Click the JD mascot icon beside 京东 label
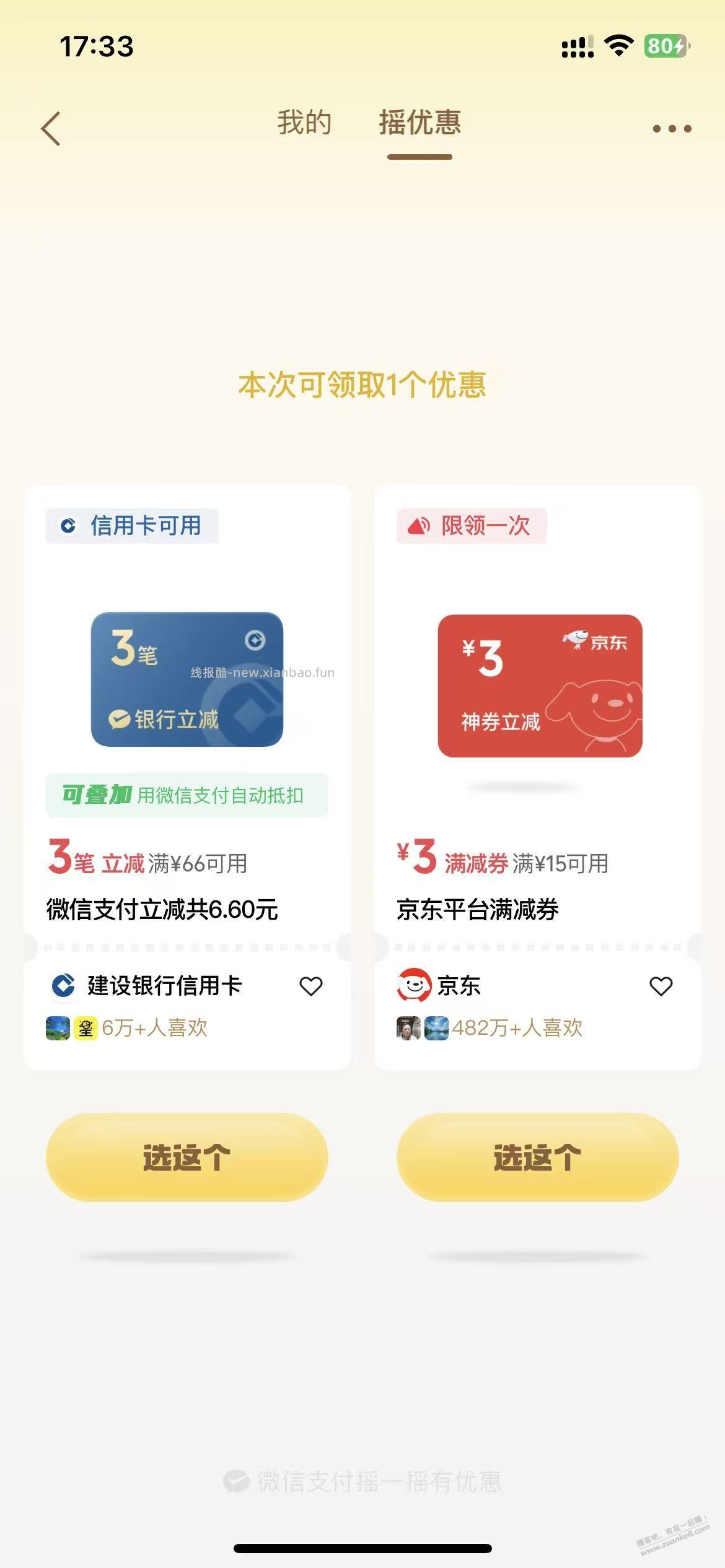725x1568 pixels. click(x=413, y=985)
